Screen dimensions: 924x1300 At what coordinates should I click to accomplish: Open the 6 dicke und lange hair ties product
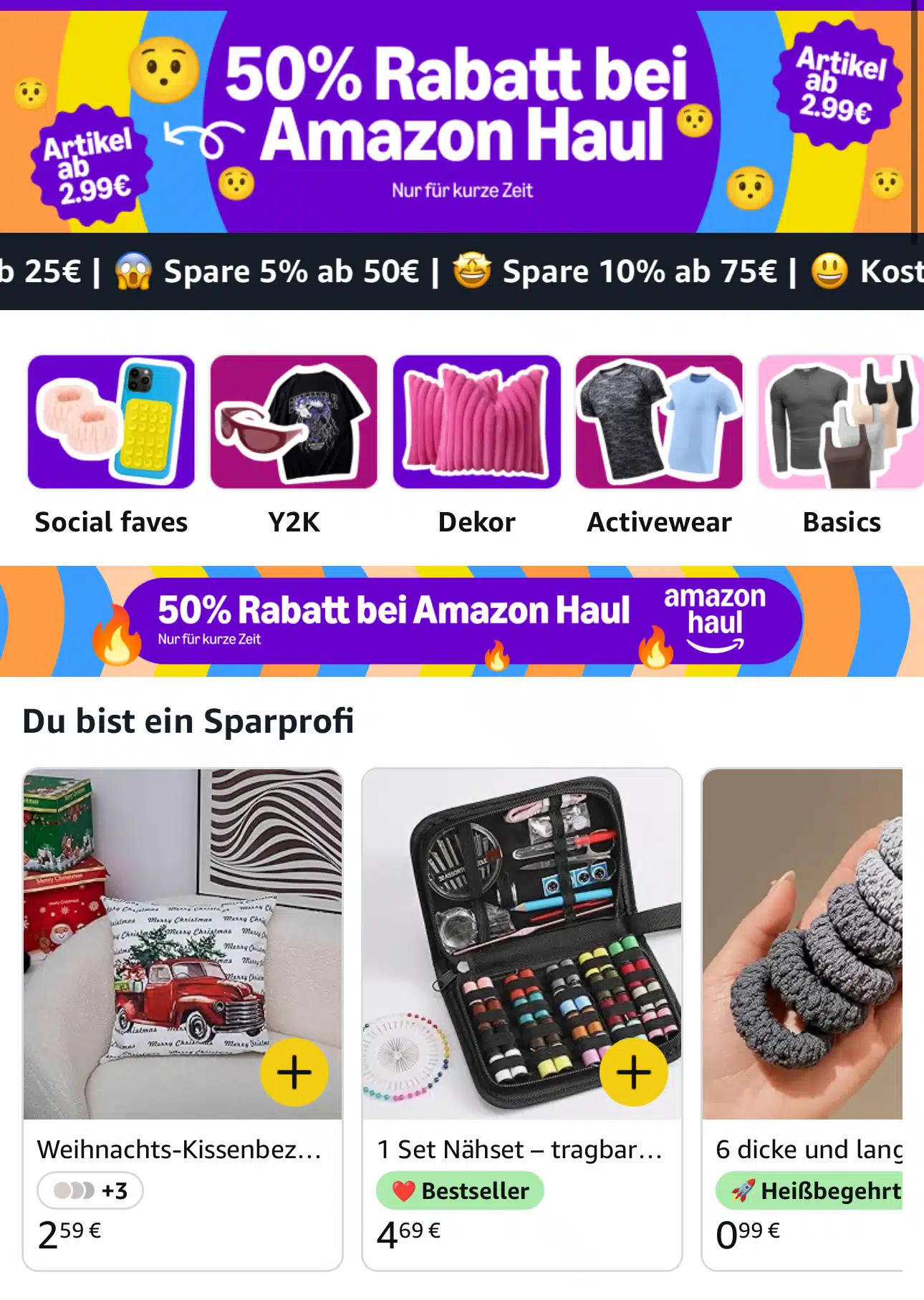click(x=802, y=945)
